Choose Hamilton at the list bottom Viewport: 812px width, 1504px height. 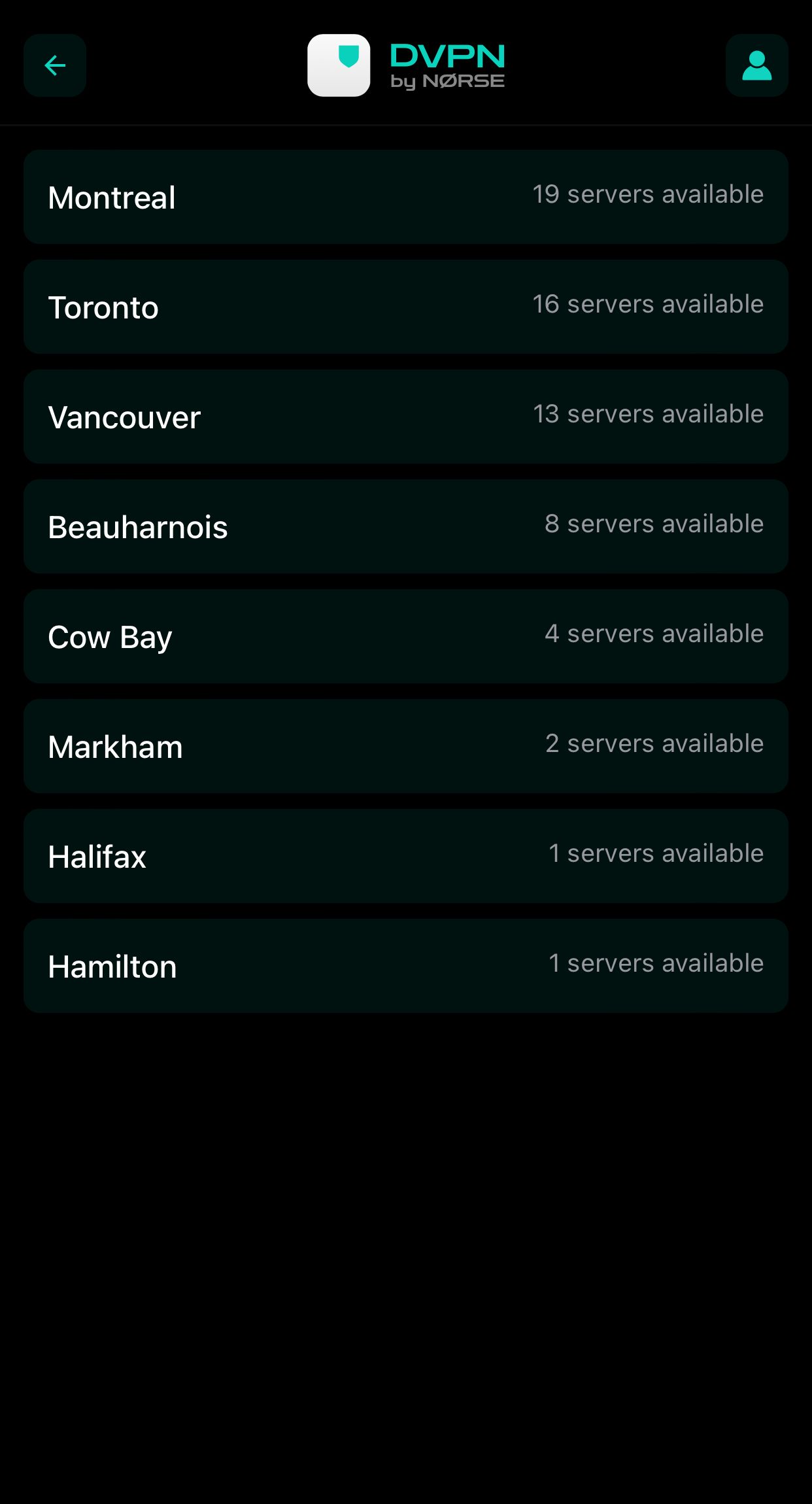tap(405, 966)
